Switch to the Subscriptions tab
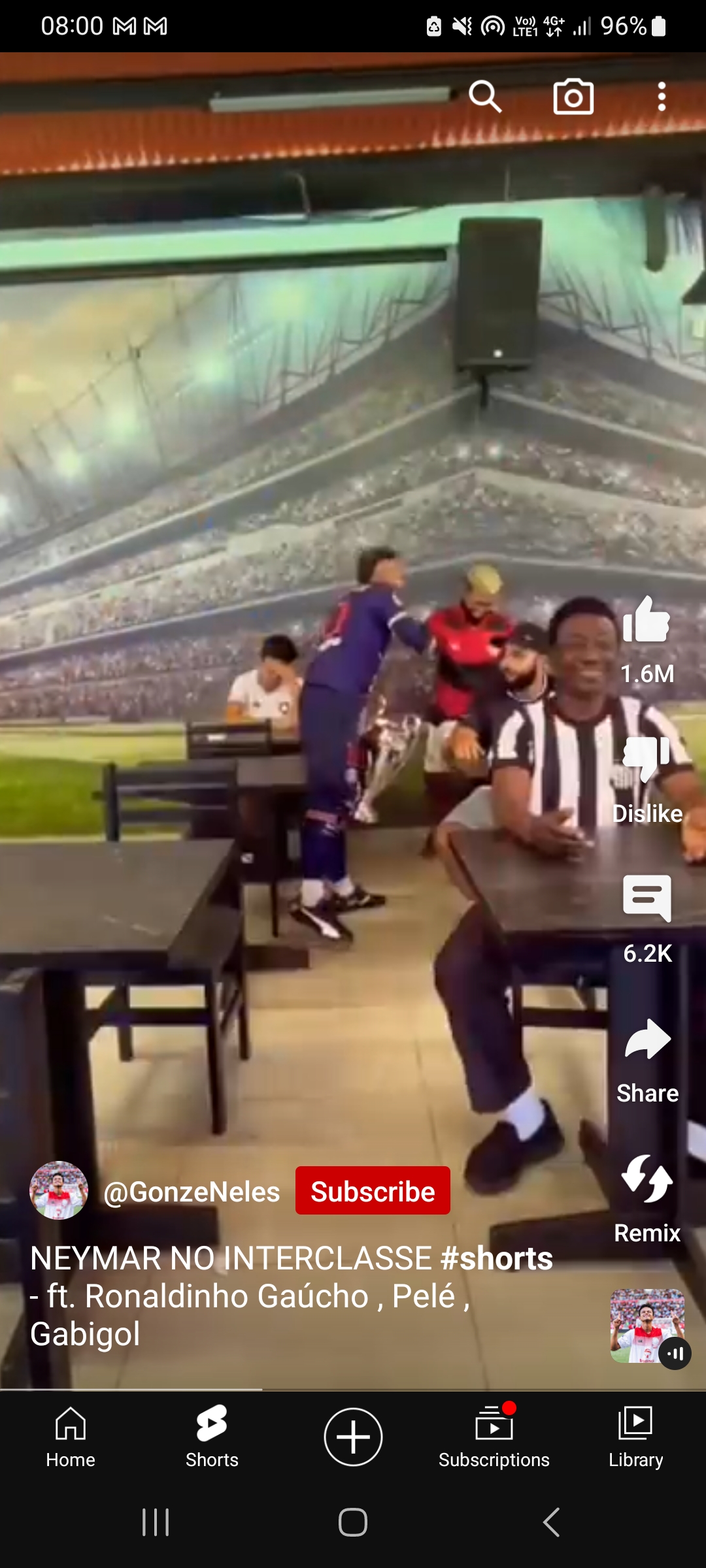 pyautogui.click(x=494, y=1437)
